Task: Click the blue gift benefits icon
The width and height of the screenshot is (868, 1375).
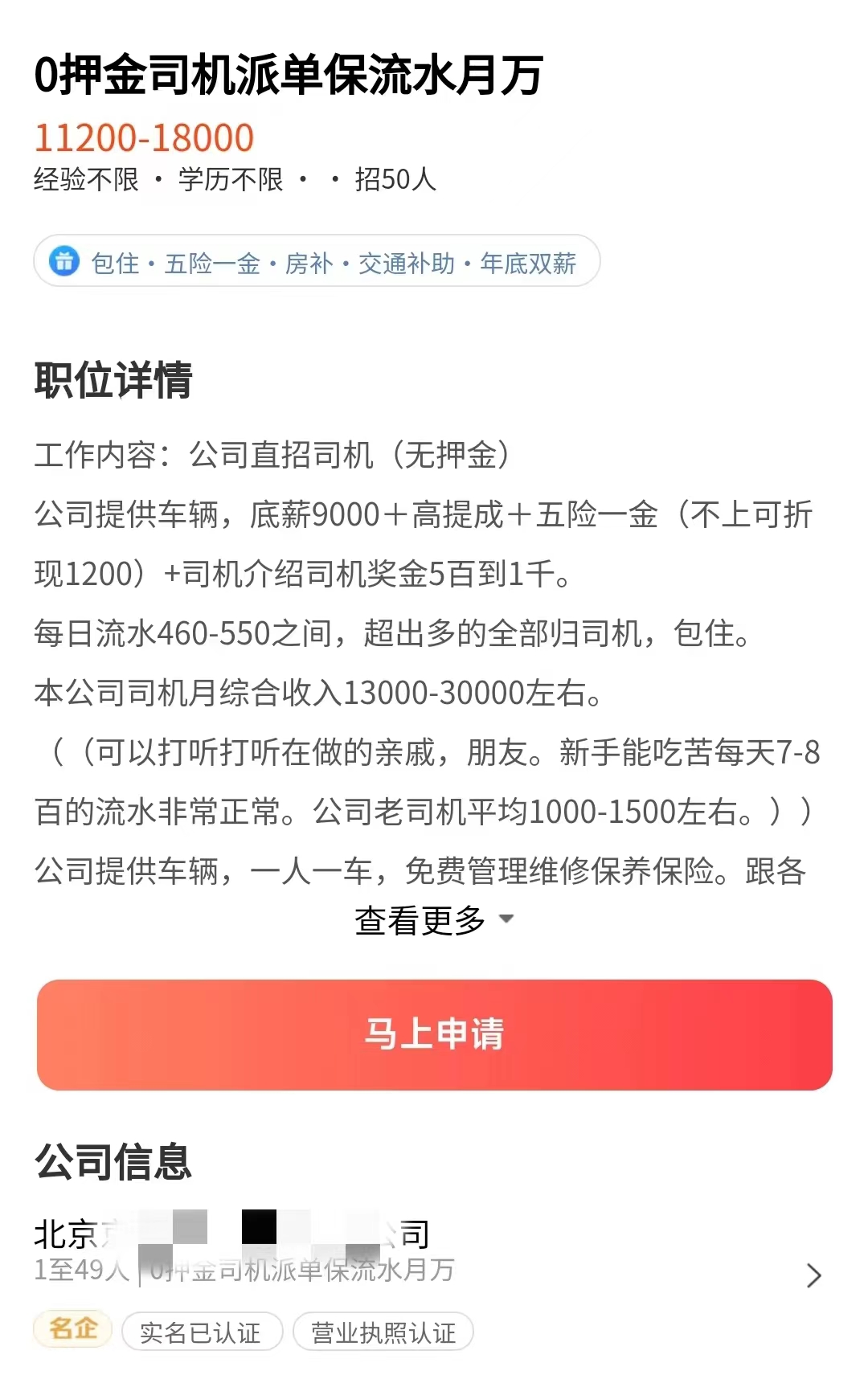Action: 66,263
